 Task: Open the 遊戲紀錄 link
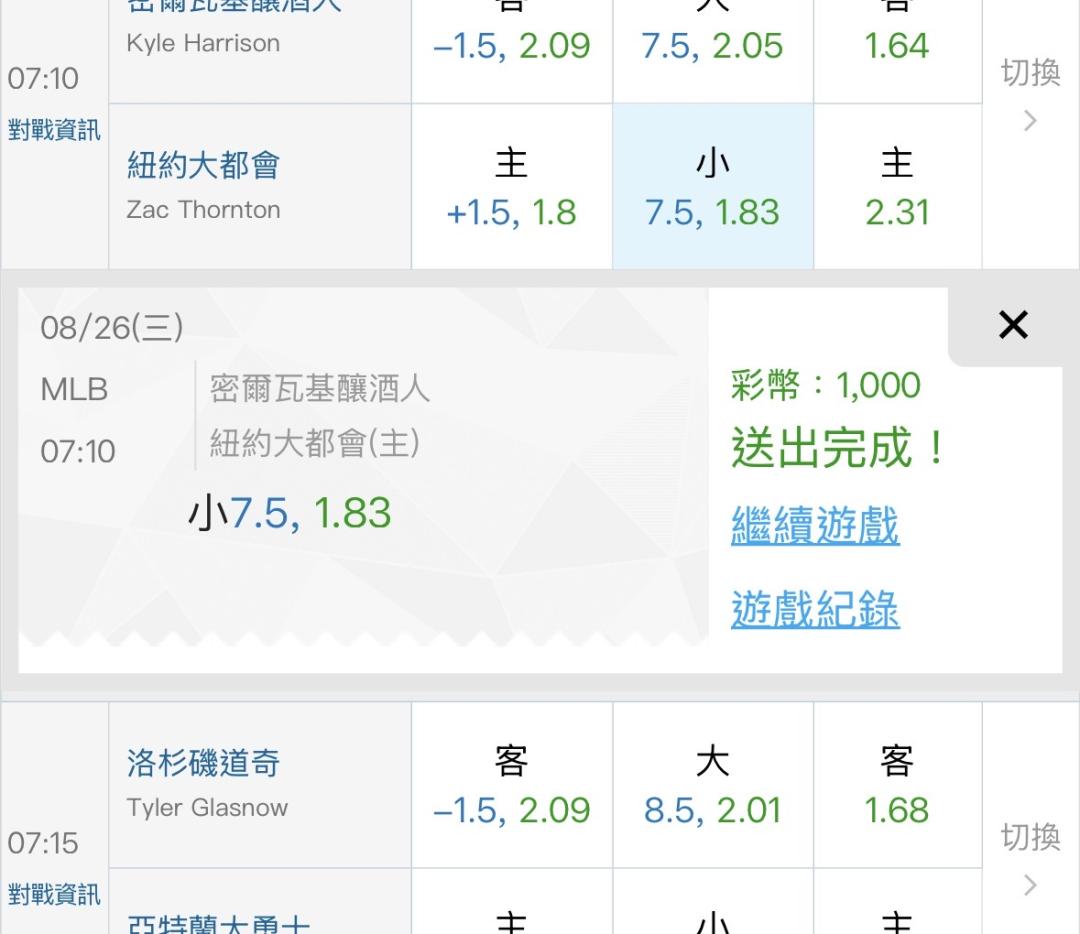(815, 609)
